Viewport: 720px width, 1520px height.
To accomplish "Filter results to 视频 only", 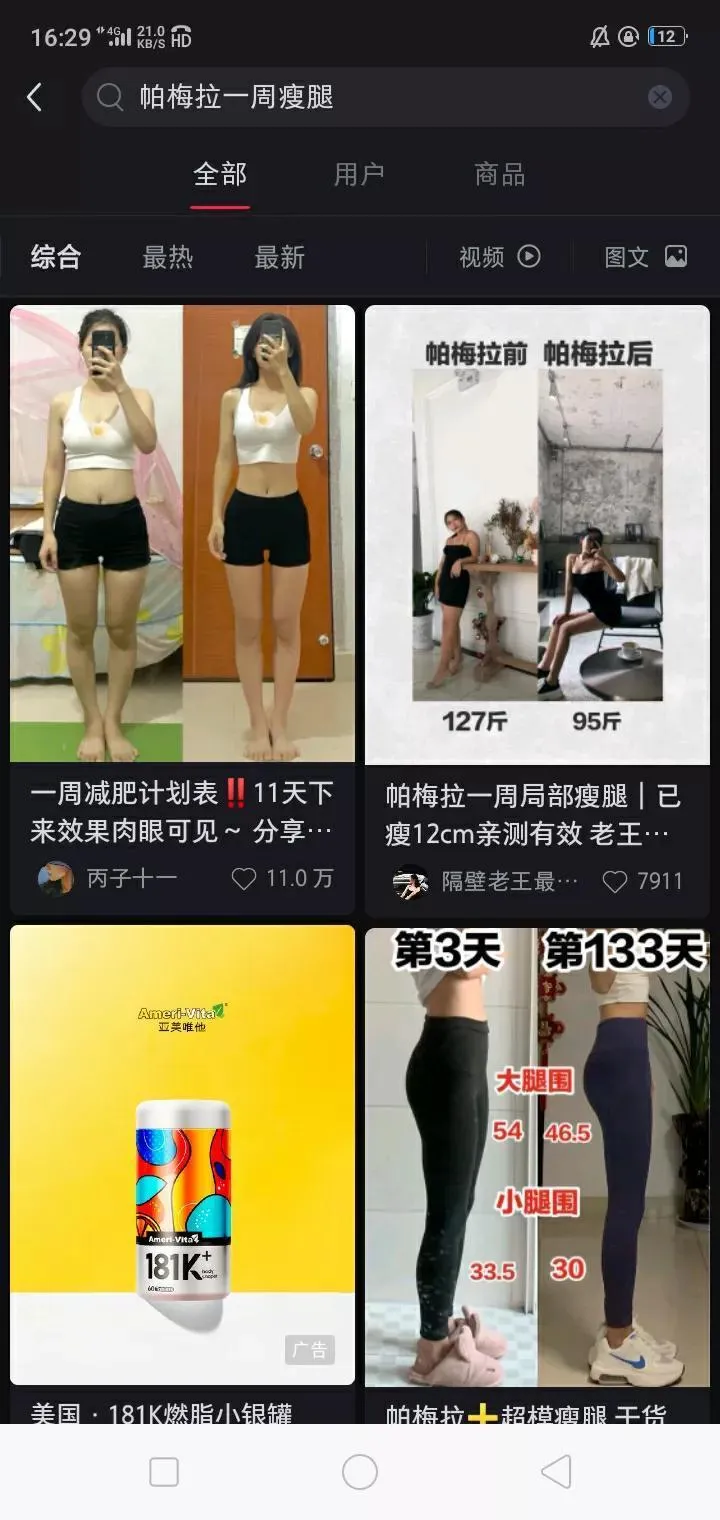I will (x=499, y=257).
